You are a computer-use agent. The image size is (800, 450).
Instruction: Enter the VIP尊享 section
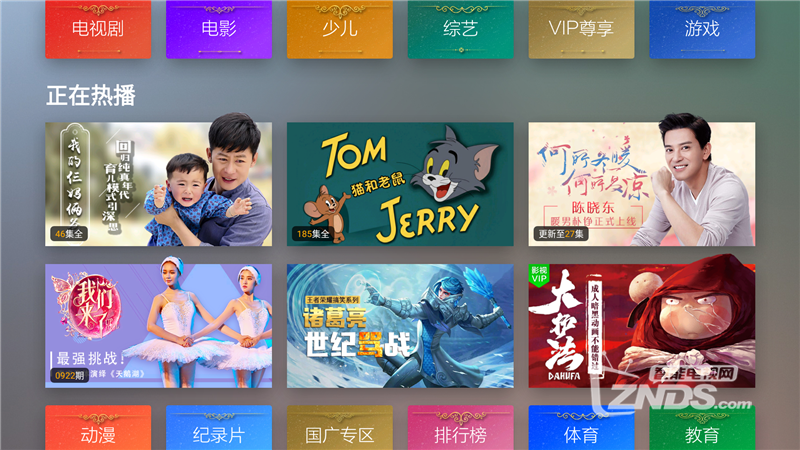pos(581,28)
